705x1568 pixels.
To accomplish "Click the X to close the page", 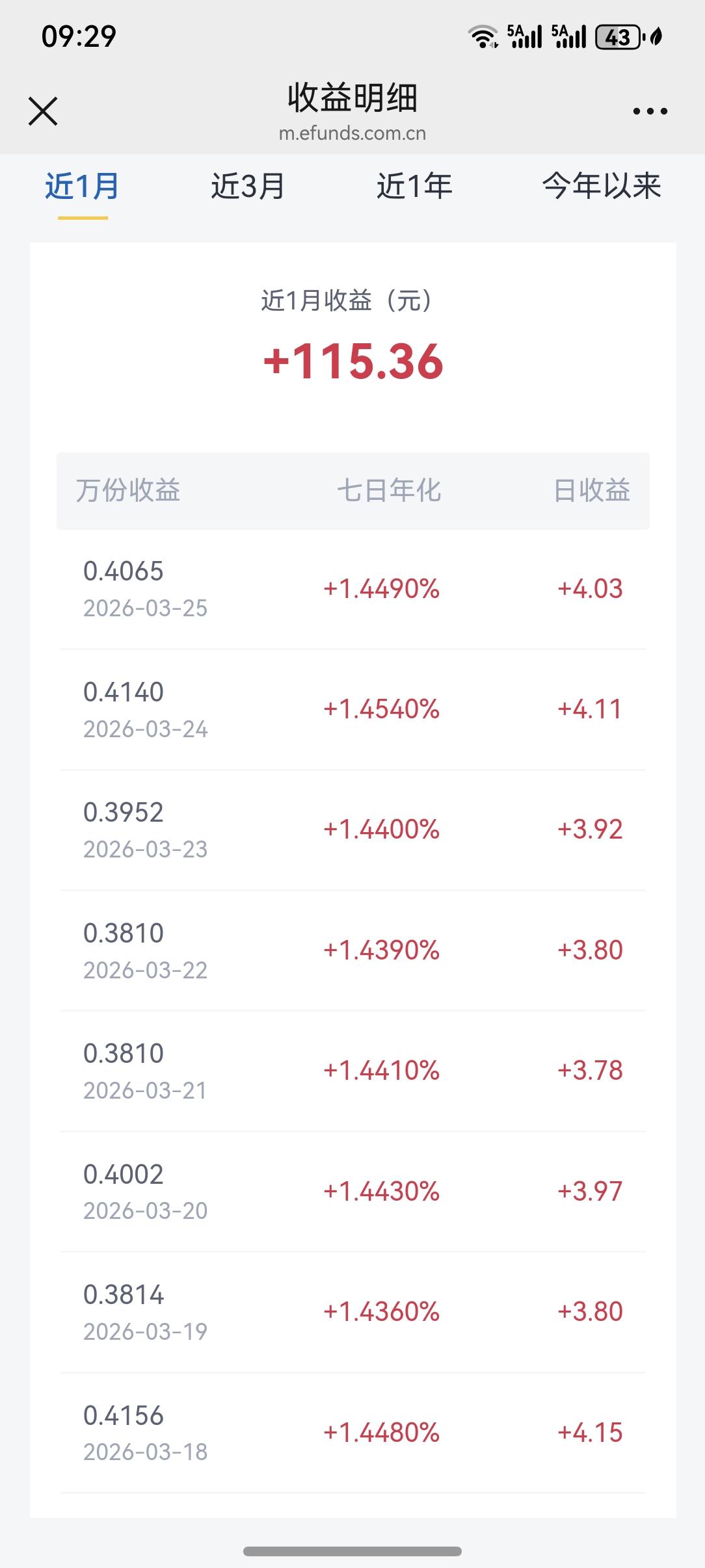I will pyautogui.click(x=44, y=111).
